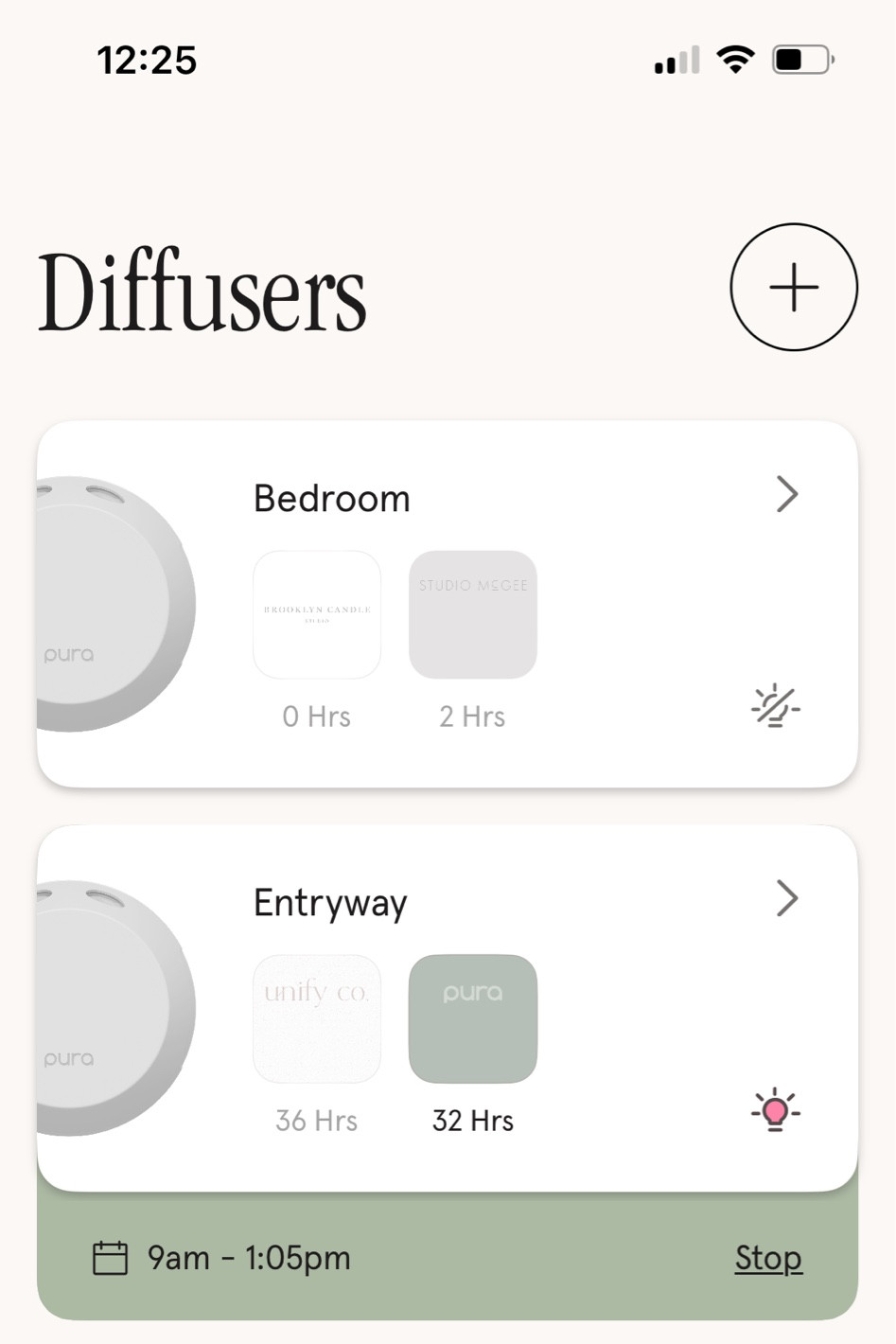
Task: Select the Unify Co. fragrance in Entryway
Action: pos(317,1018)
